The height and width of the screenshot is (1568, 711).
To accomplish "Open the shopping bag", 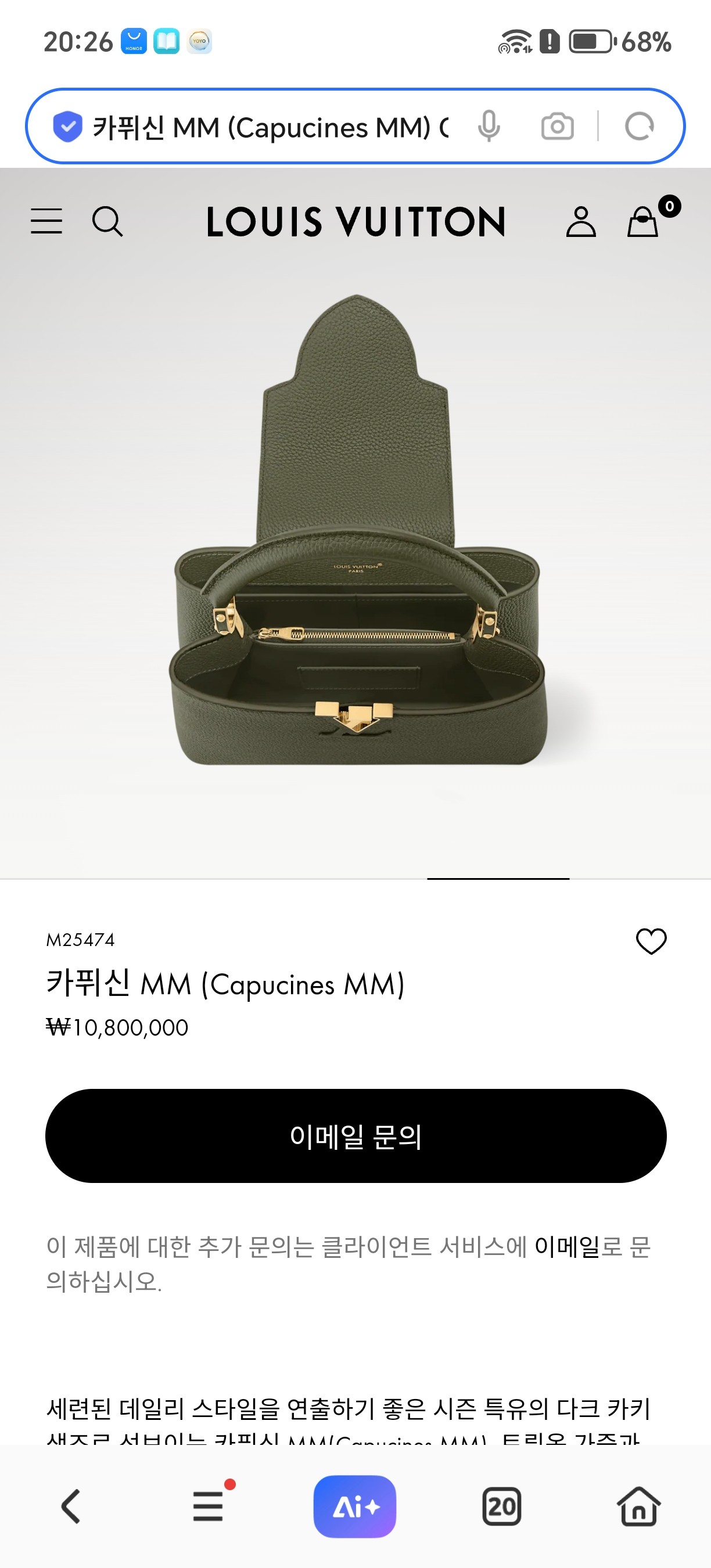I will (x=644, y=221).
